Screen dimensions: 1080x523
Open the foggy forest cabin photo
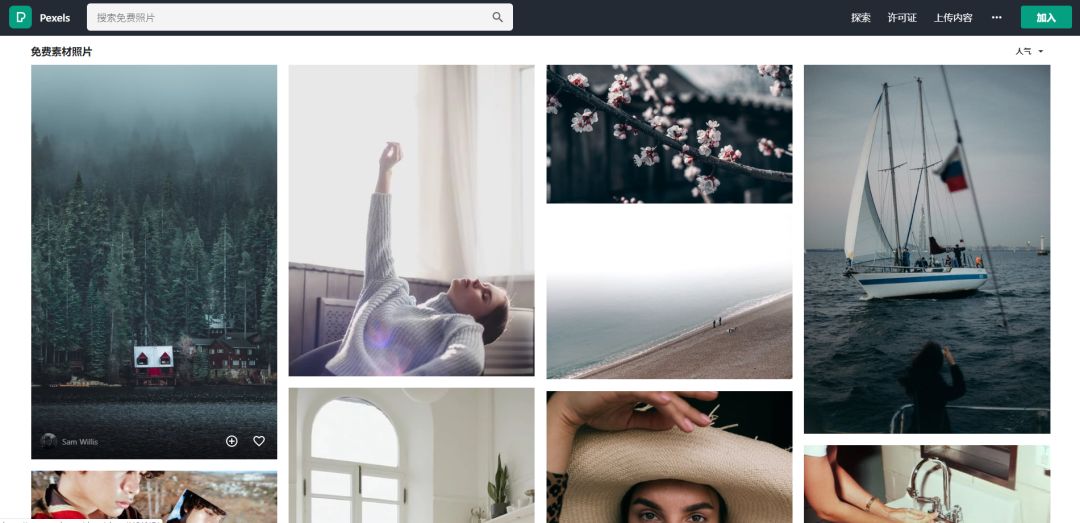tap(154, 240)
